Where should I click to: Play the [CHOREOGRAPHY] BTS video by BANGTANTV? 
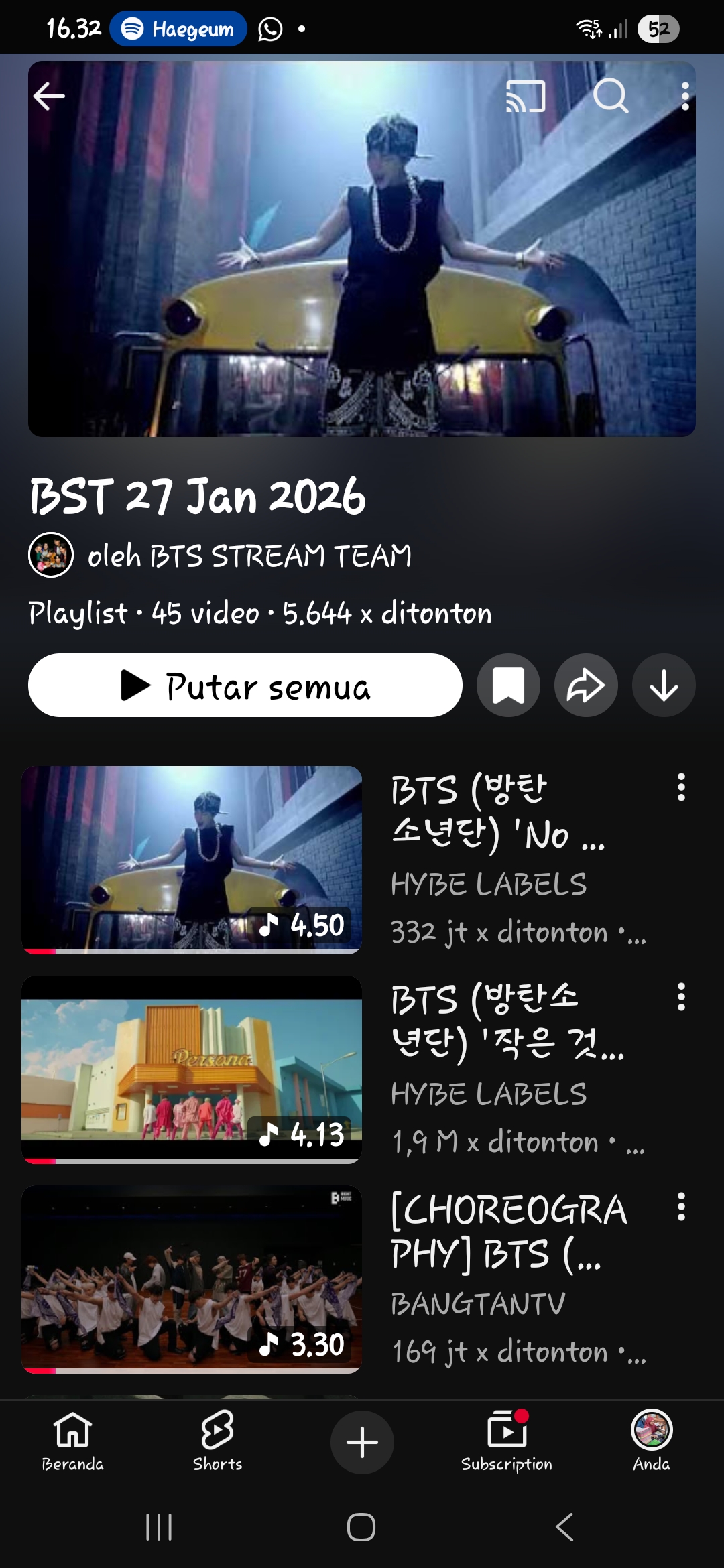click(192, 1279)
